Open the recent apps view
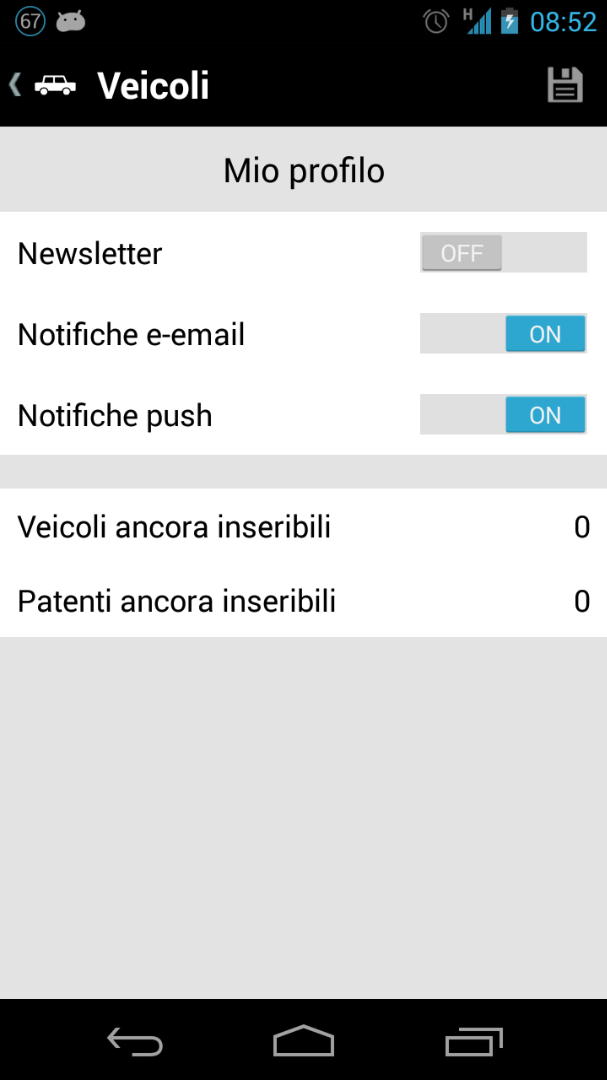 (473, 1041)
